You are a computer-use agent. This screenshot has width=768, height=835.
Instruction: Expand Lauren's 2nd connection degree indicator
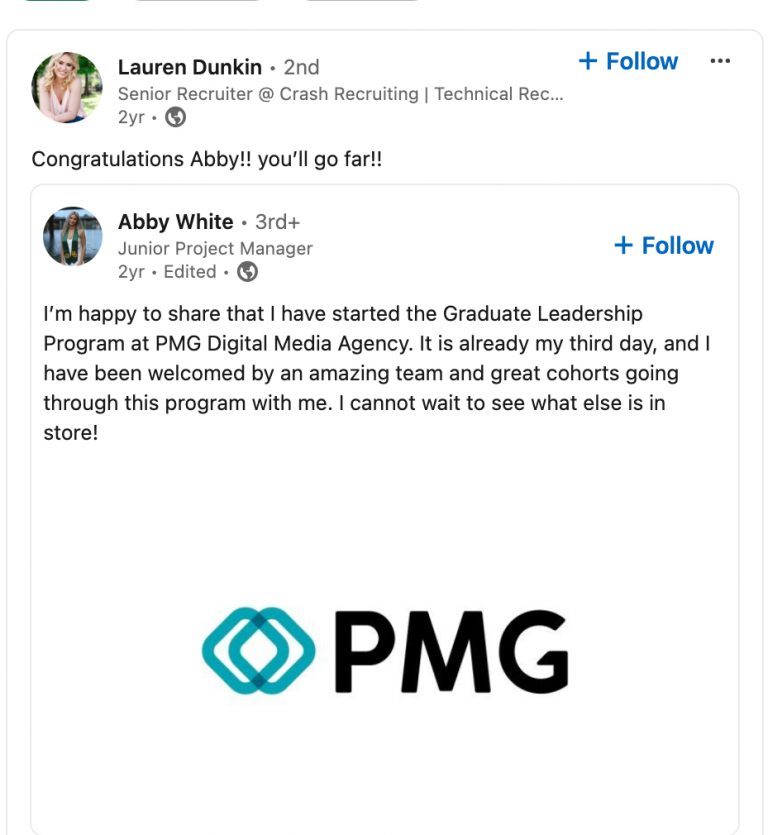click(x=304, y=67)
